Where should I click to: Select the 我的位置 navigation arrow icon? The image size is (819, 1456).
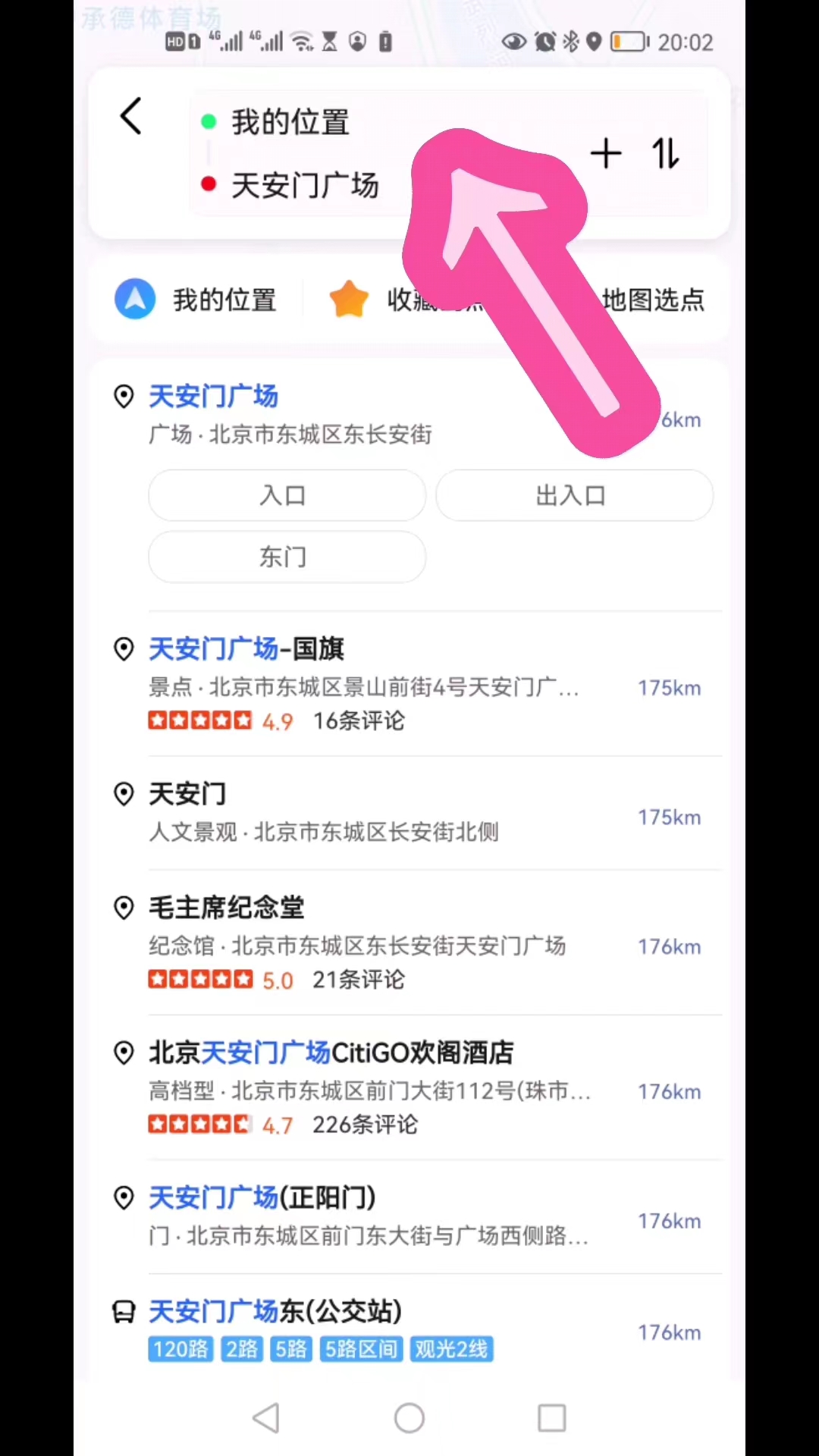click(134, 299)
